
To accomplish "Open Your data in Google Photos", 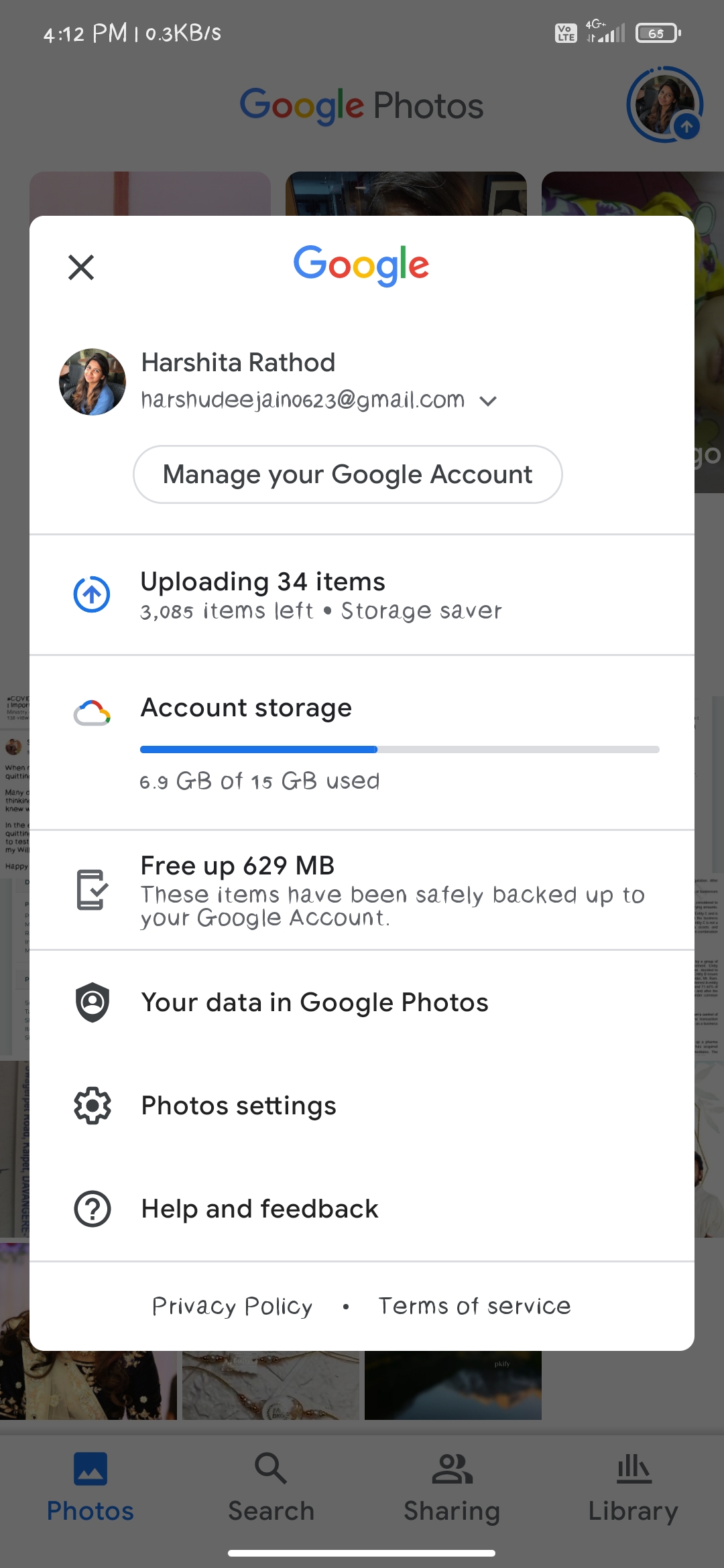I will point(362,1002).
